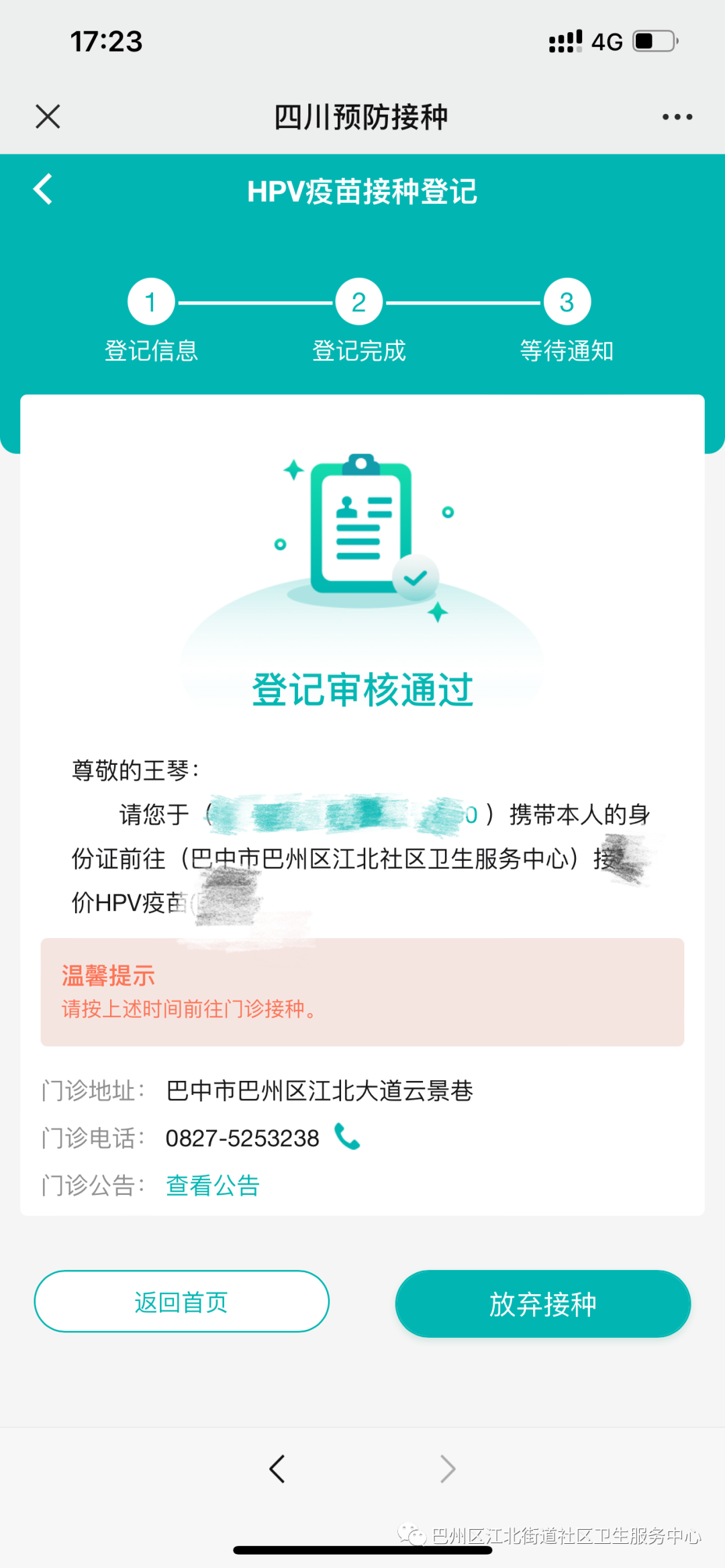The height and width of the screenshot is (1568, 725).
Task: Return to home via 返回首页
Action: point(181,1302)
